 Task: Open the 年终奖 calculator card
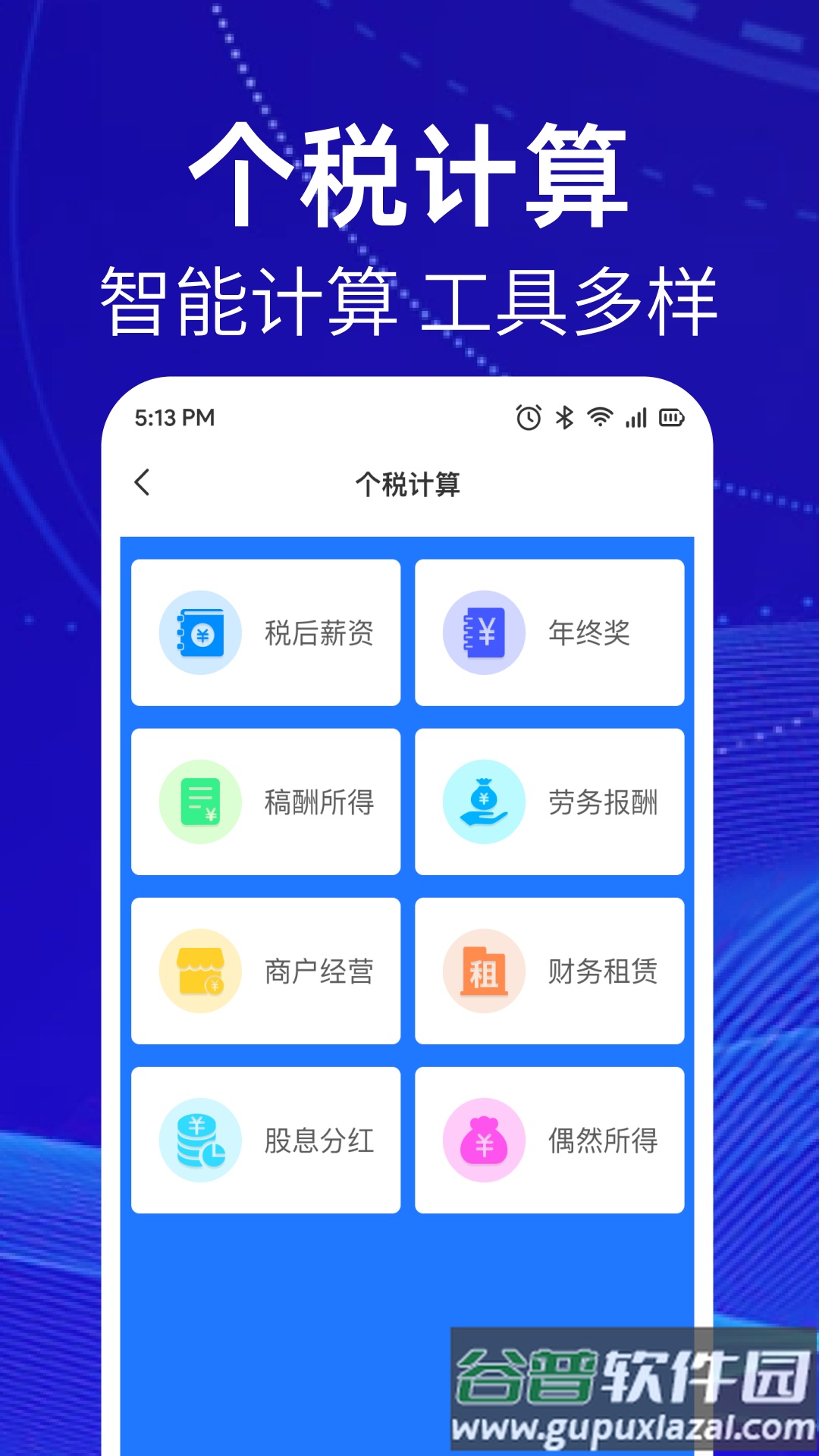pos(549,633)
